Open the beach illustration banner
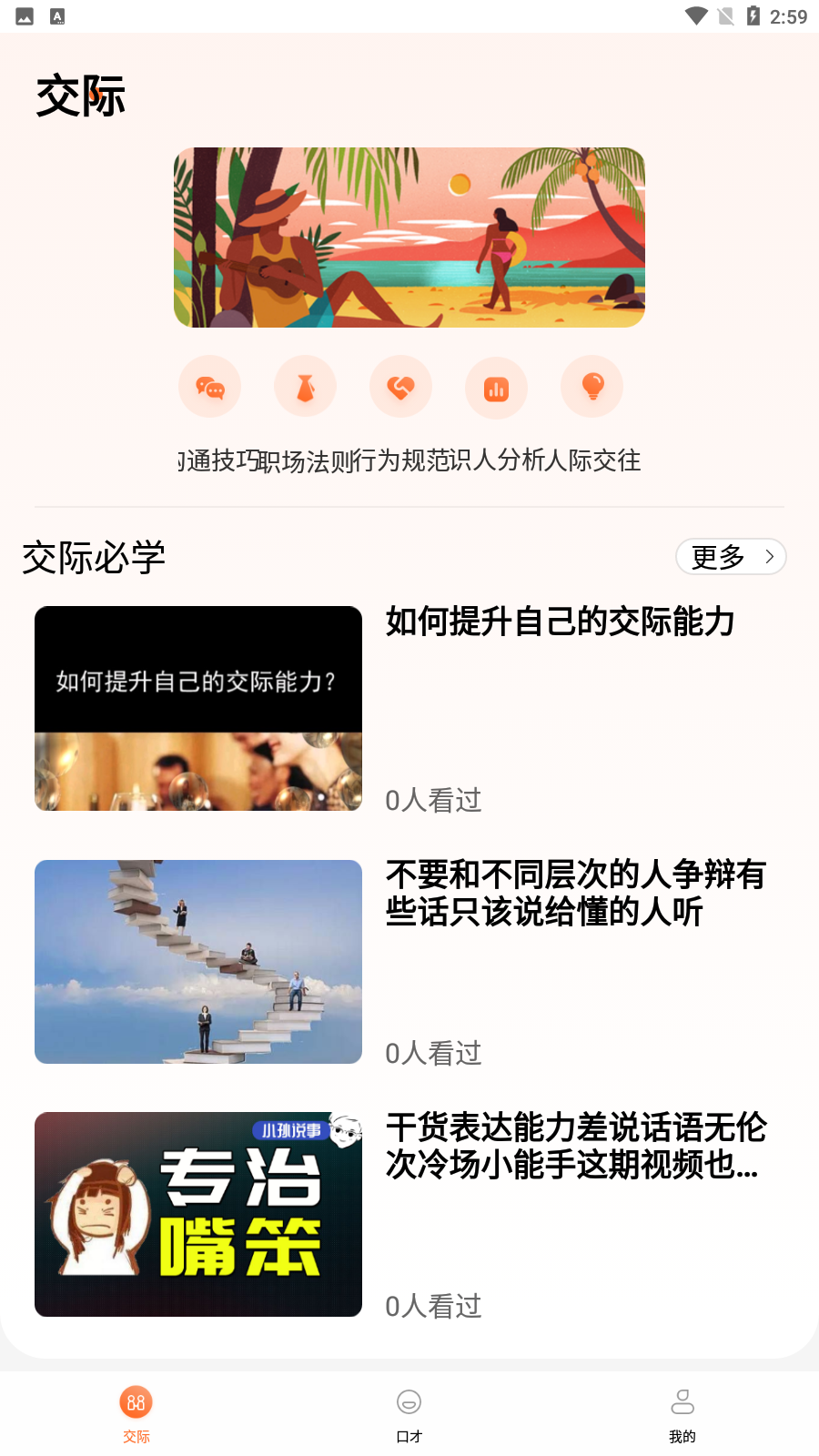819x1456 pixels. (409, 237)
